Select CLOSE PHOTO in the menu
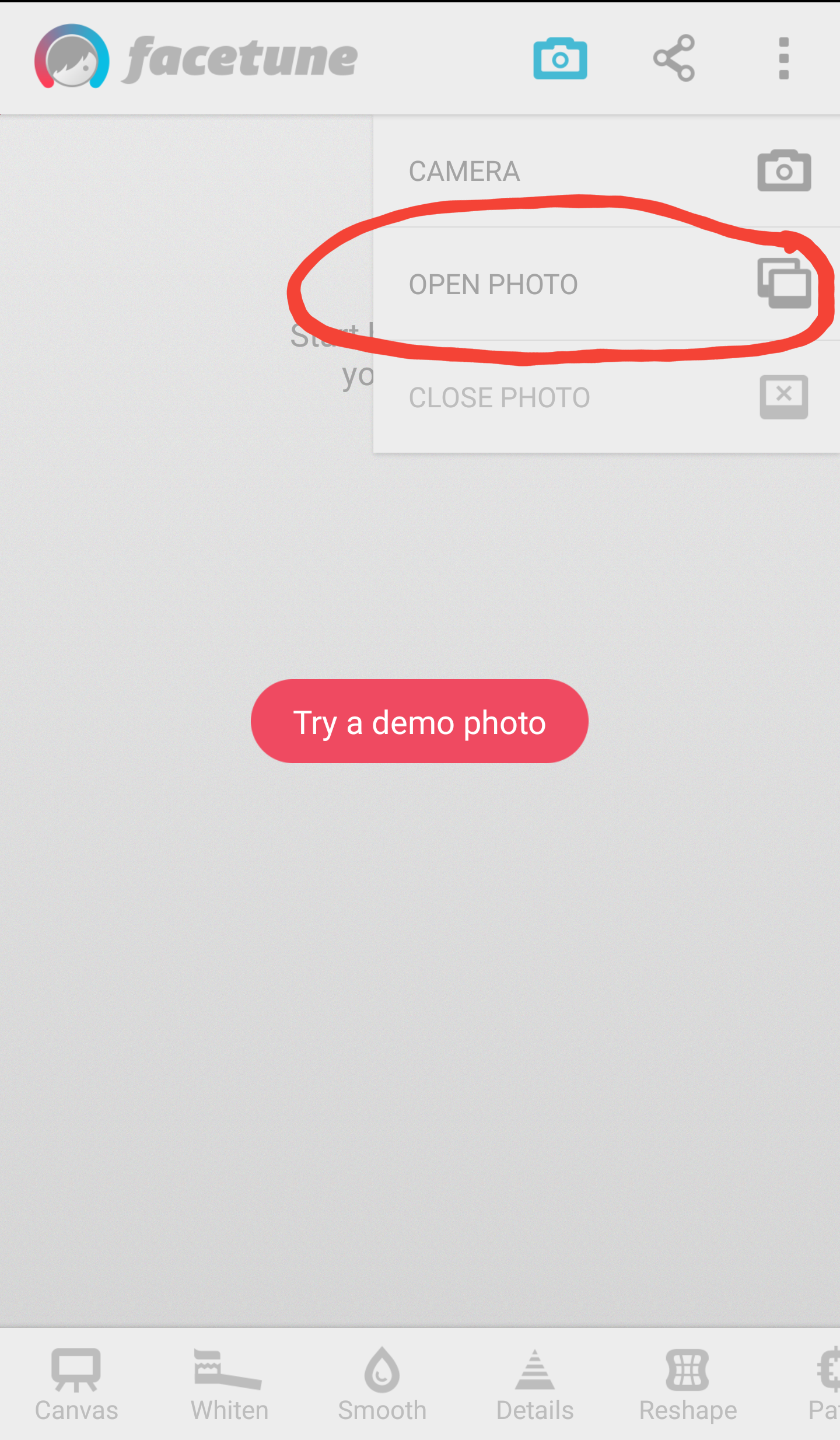This screenshot has width=840, height=1440. coord(607,397)
